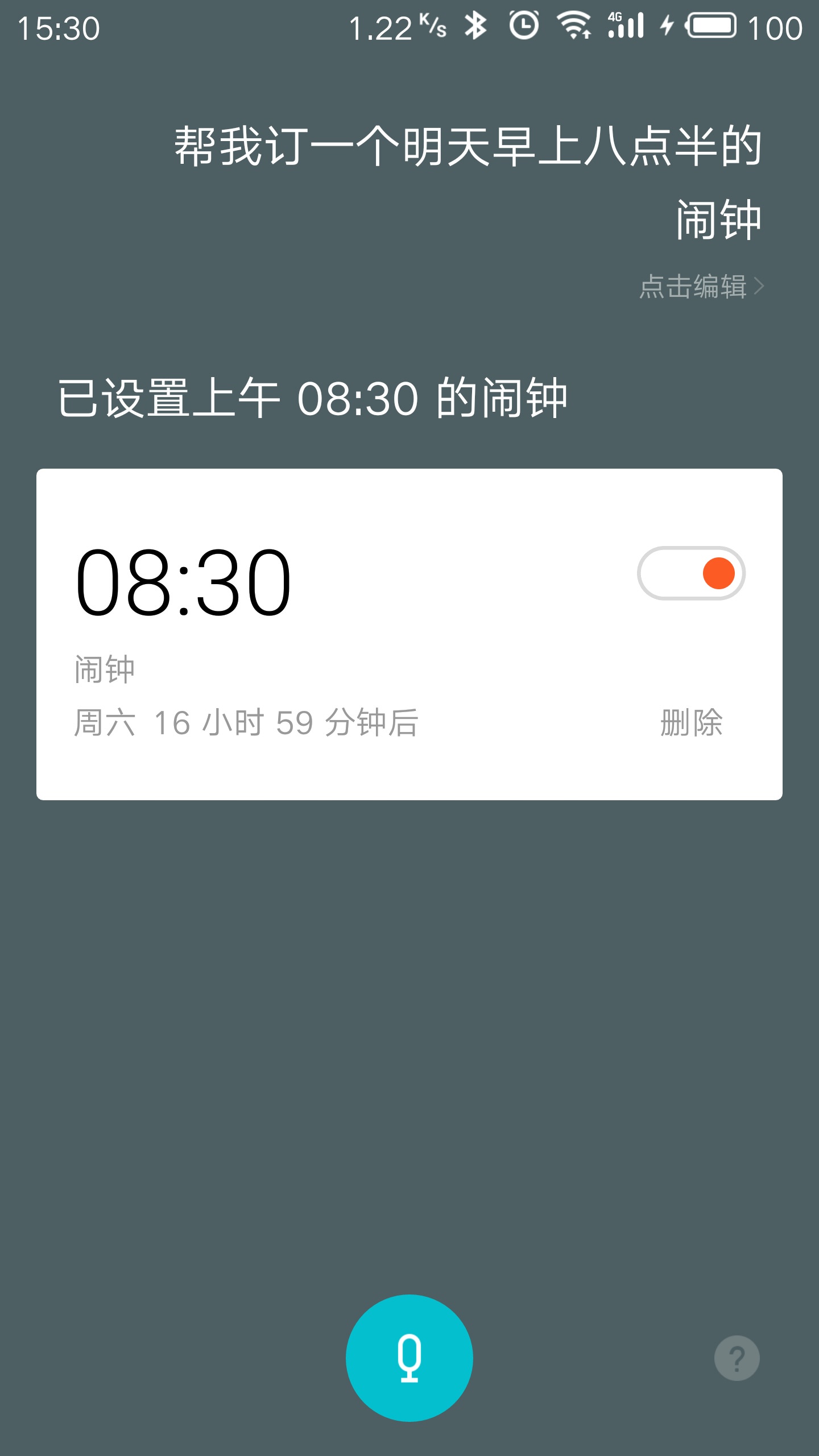The image size is (819, 1456).
Task: Open the 08:30 alarm card
Action: point(409,634)
